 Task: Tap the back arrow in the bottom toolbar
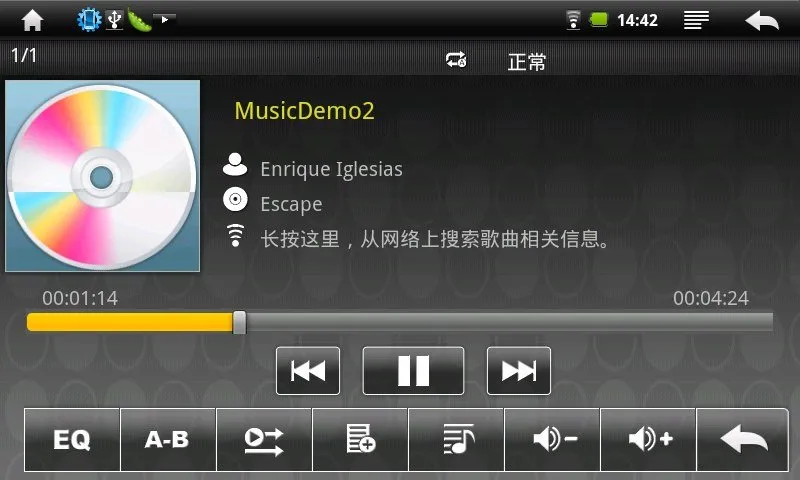pyautogui.click(x=745, y=439)
